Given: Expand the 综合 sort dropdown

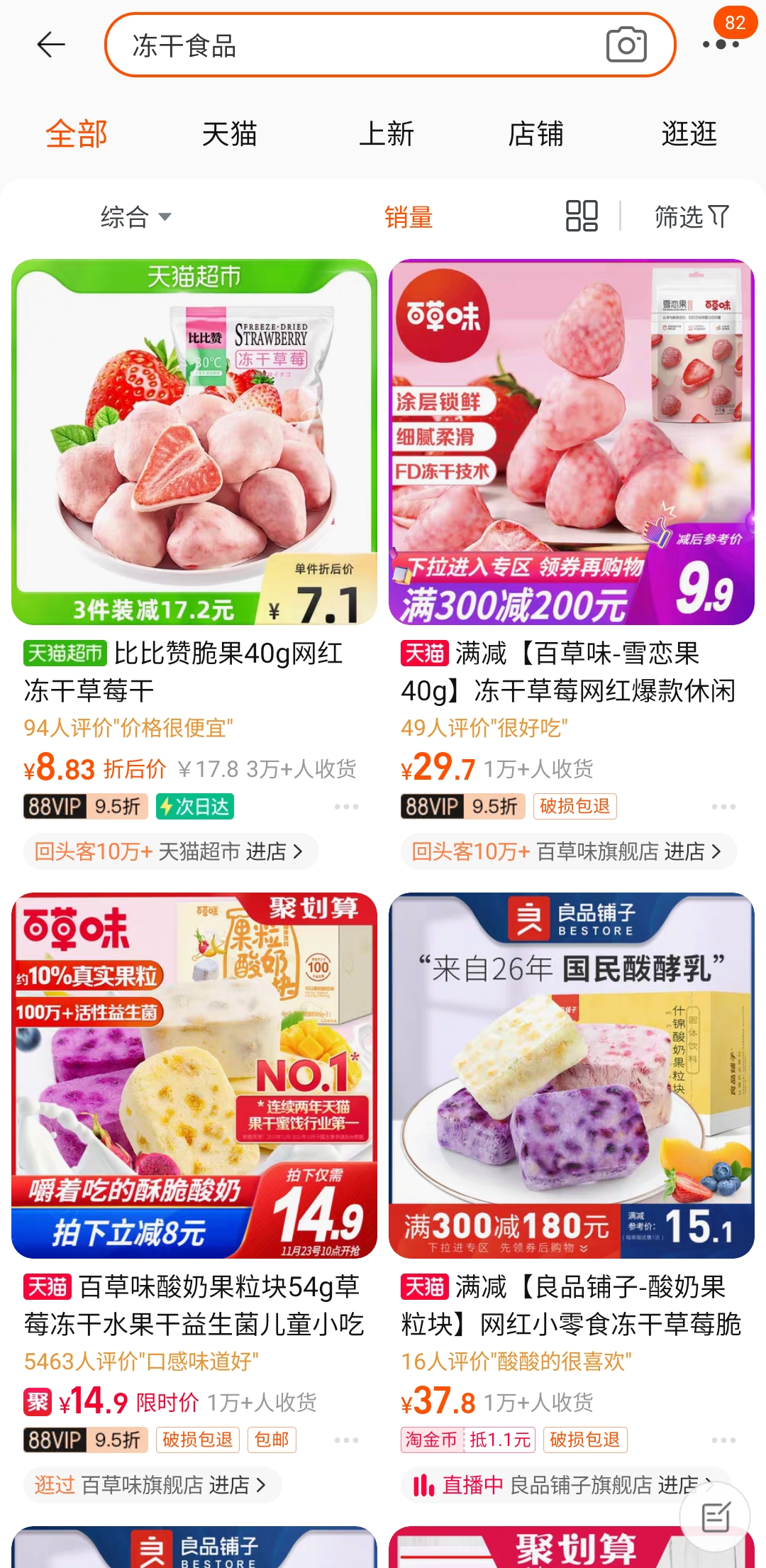Looking at the screenshot, I should (x=135, y=216).
